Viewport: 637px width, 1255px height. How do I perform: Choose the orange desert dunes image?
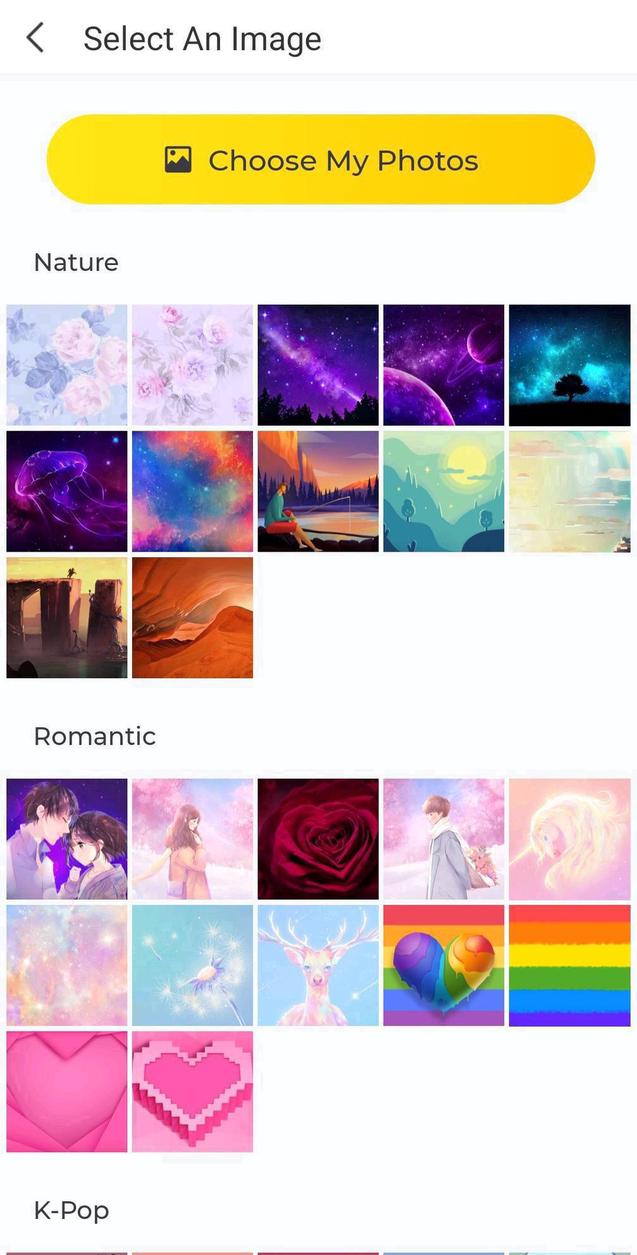coord(192,617)
